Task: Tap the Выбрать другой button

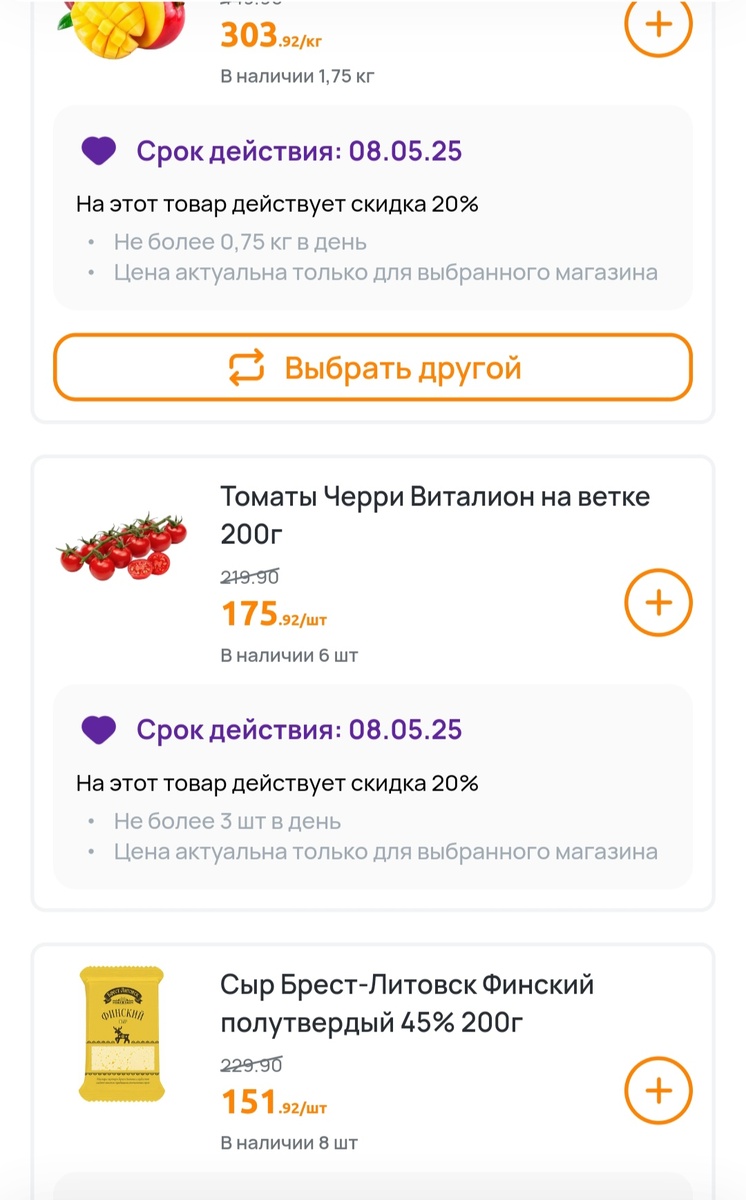Action: (x=372, y=368)
